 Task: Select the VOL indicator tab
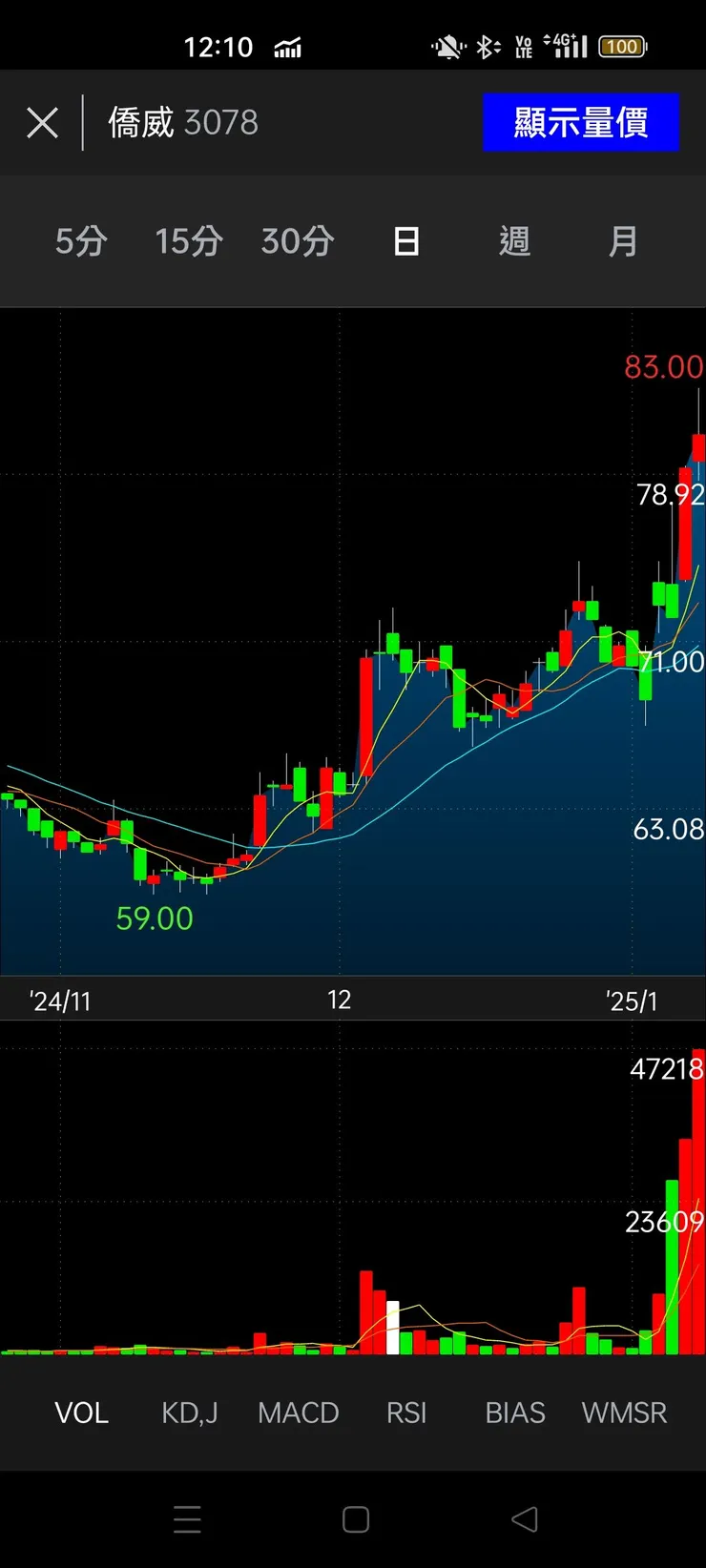tap(81, 1413)
